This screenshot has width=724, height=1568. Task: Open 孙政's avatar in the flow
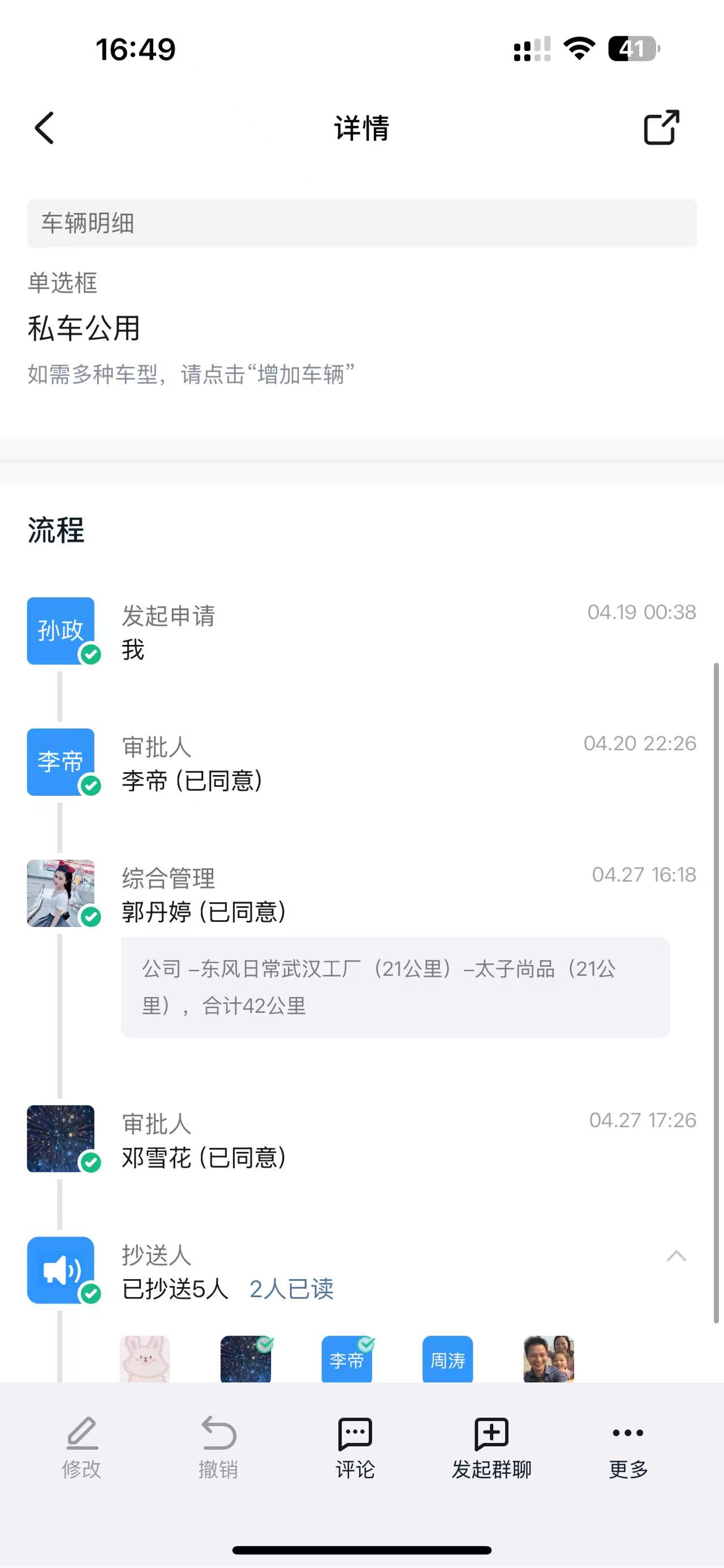tap(61, 631)
